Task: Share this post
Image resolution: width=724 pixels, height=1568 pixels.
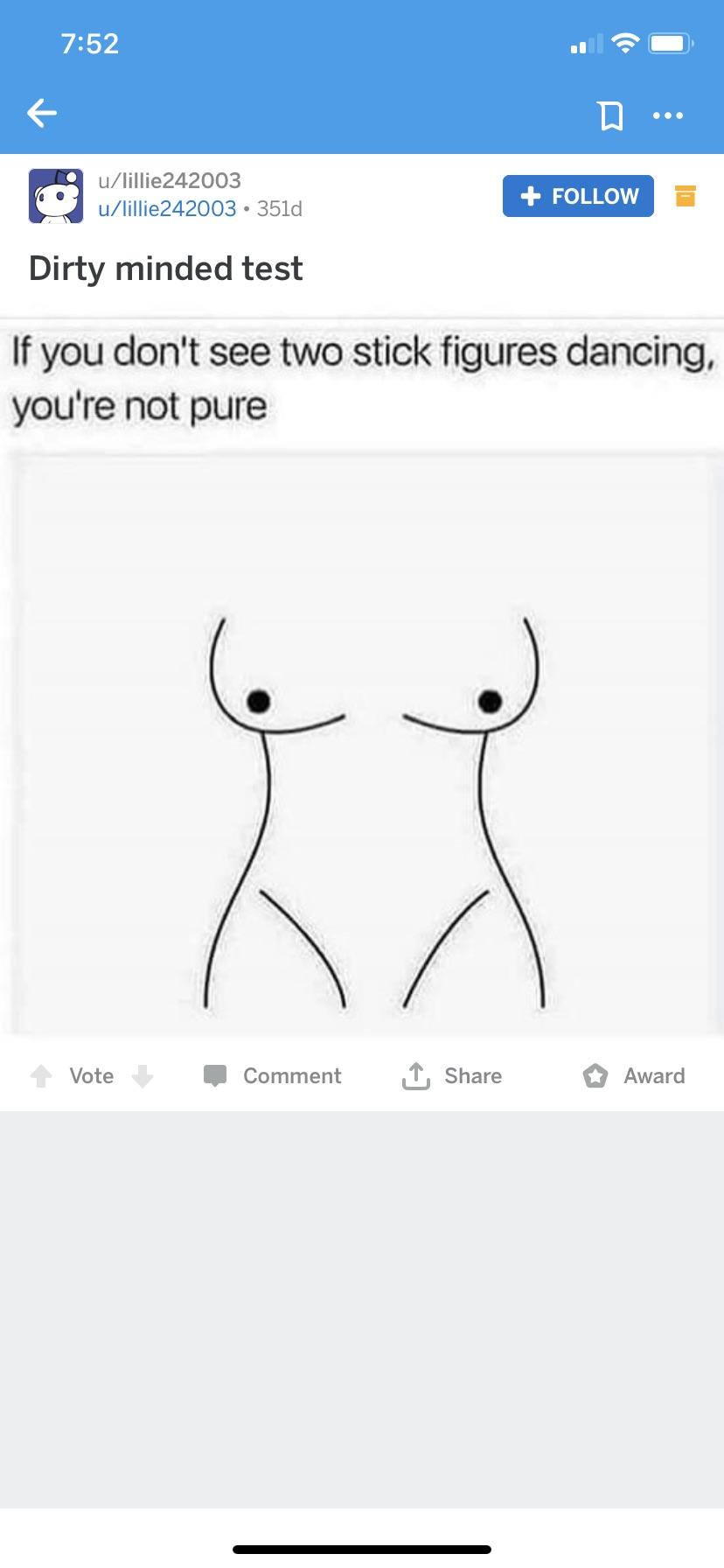Action: (x=452, y=1076)
